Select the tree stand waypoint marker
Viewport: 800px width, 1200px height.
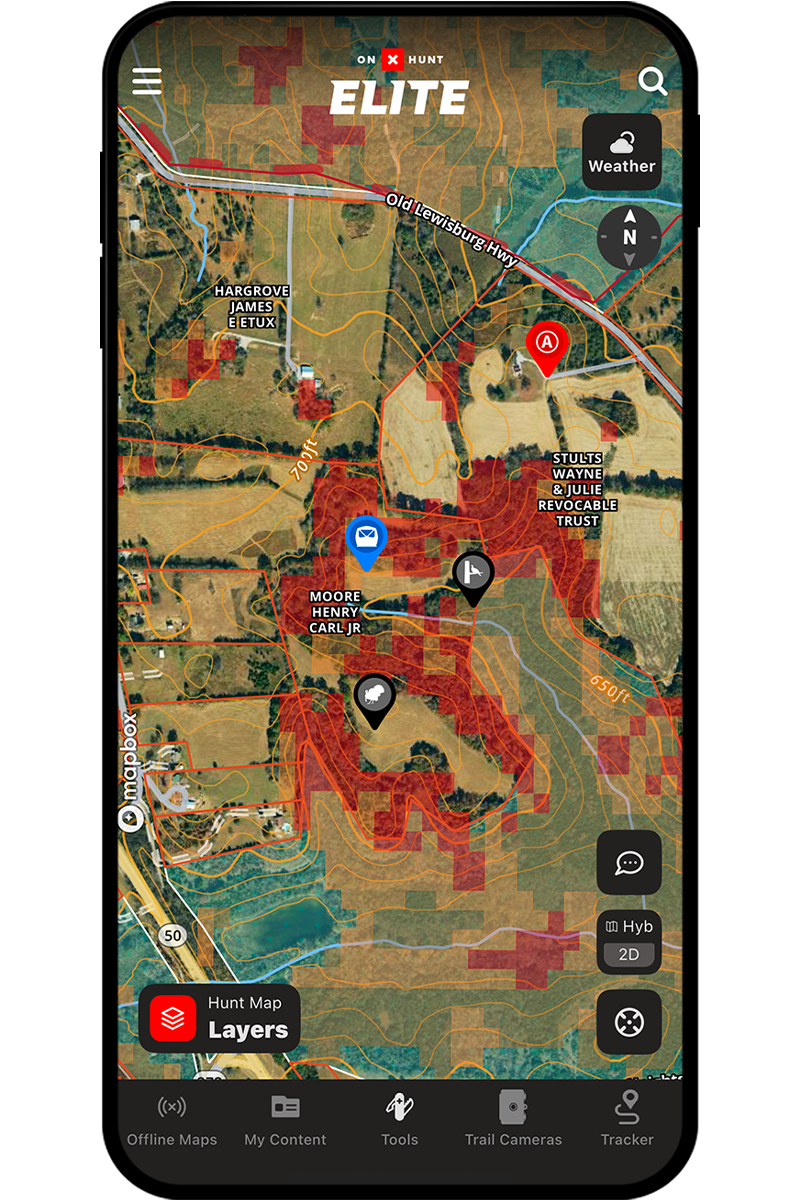pyautogui.click(x=473, y=574)
